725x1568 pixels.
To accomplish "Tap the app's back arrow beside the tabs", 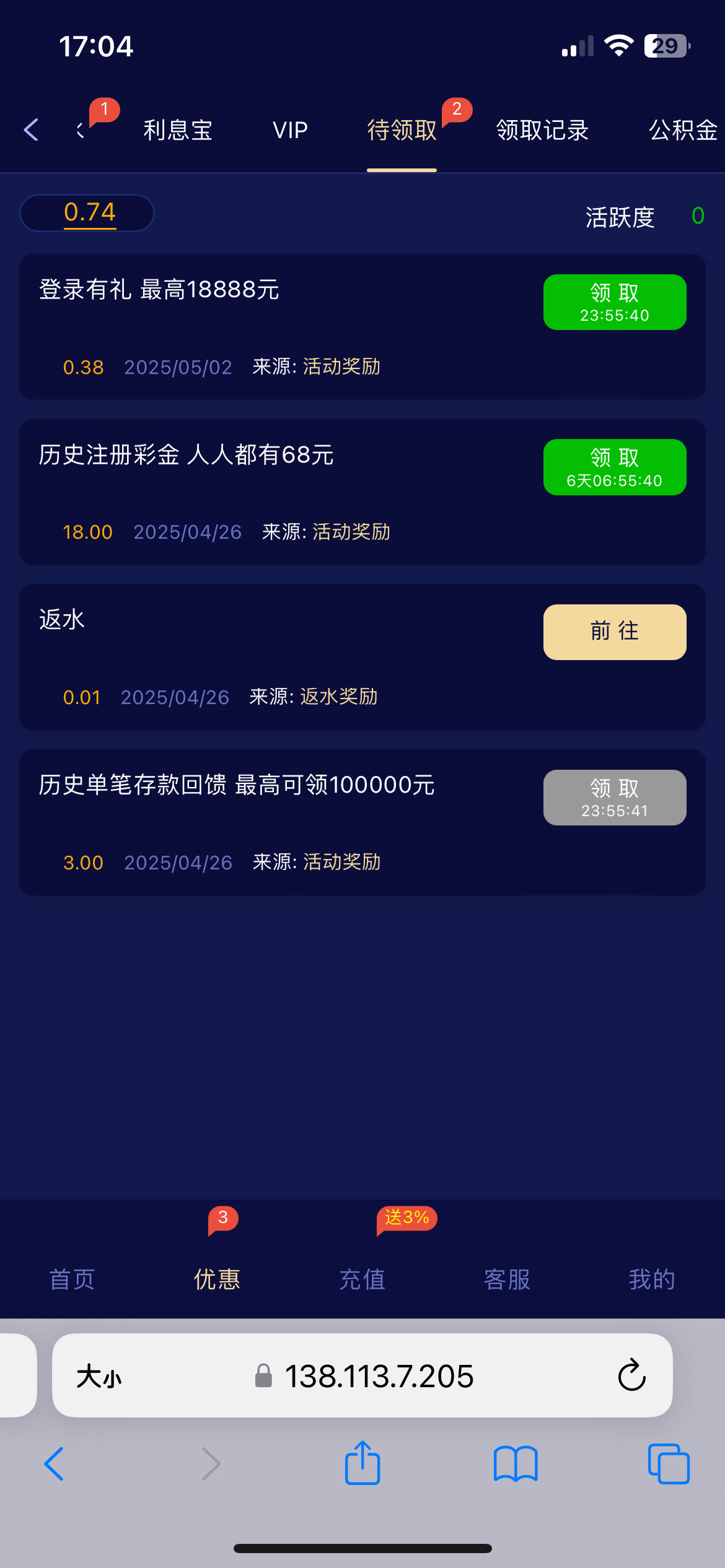I will click(31, 129).
